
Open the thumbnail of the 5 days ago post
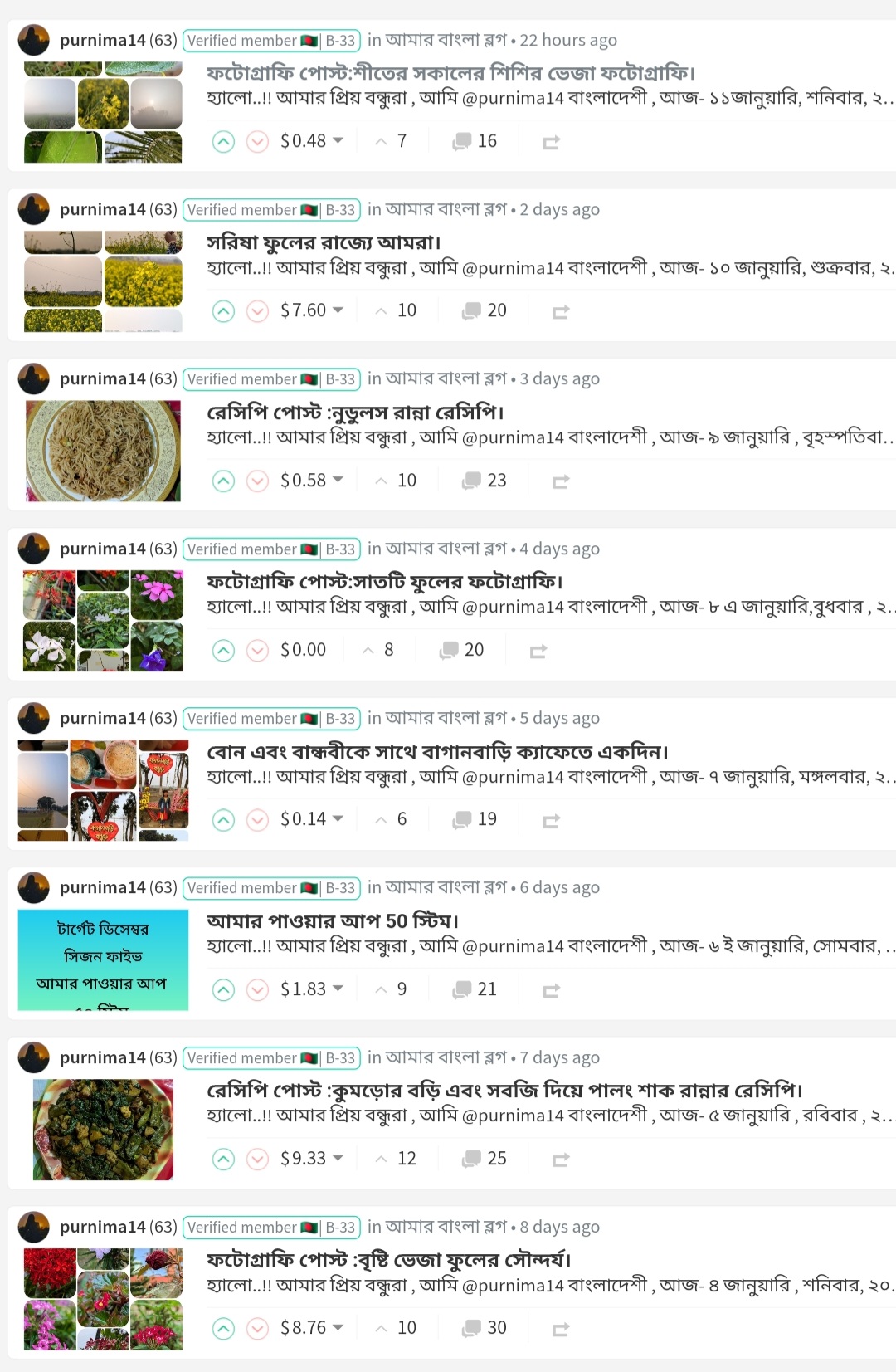pos(103,790)
